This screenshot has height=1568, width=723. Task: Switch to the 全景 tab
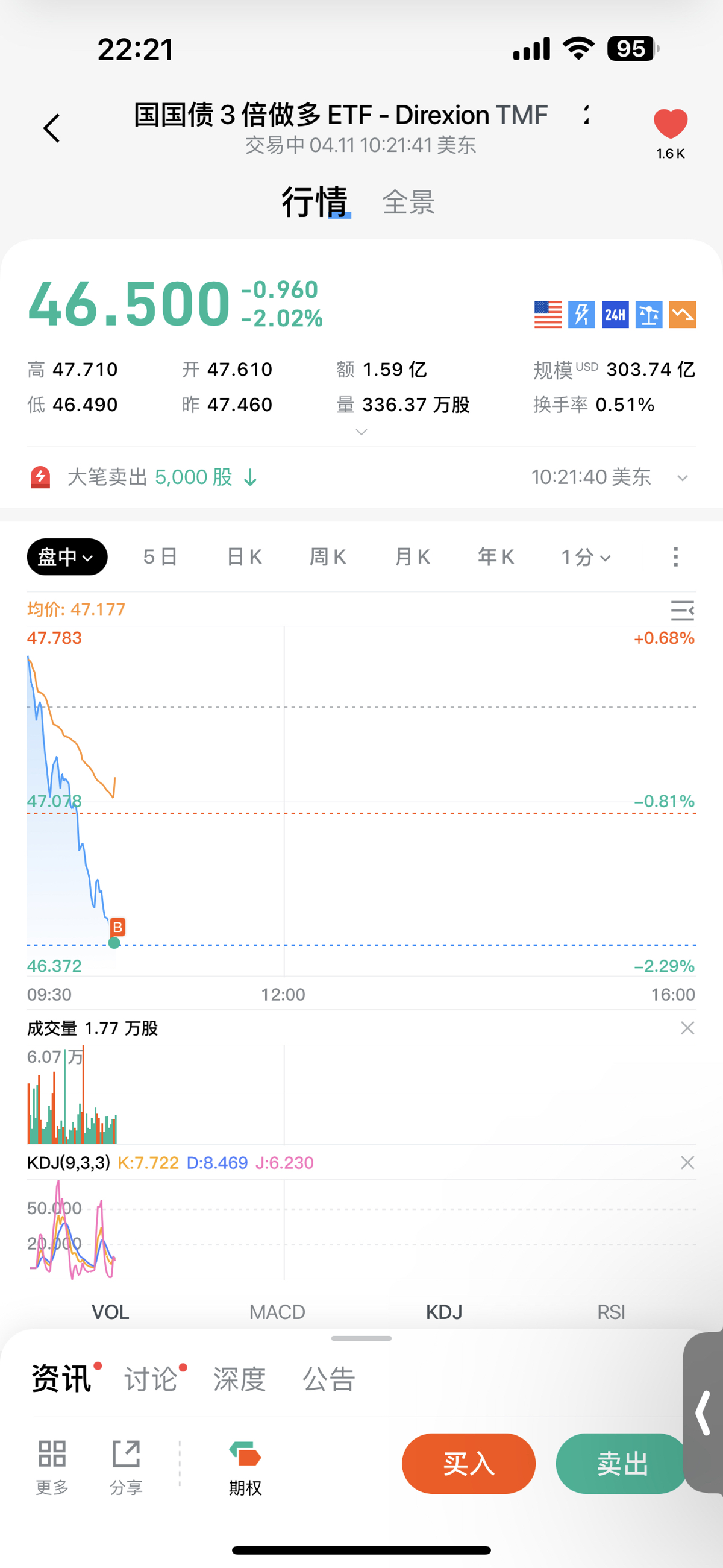point(408,202)
